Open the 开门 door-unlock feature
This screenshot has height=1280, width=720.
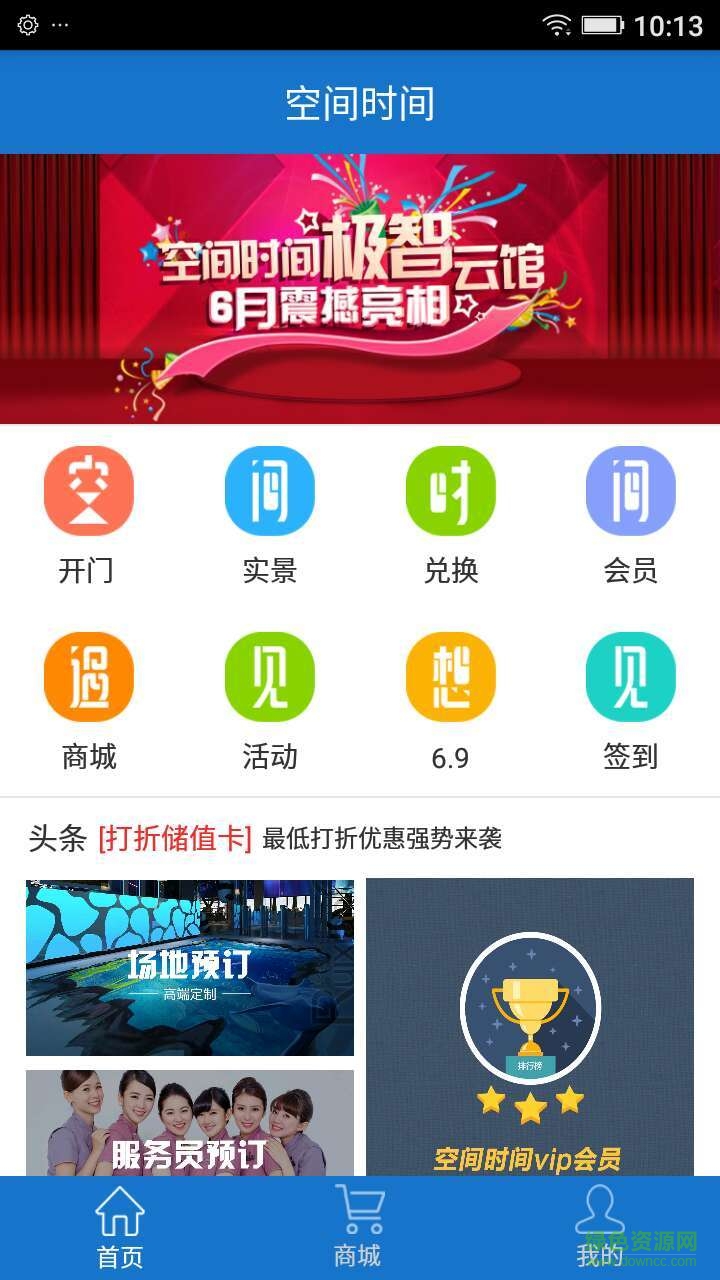click(x=88, y=490)
